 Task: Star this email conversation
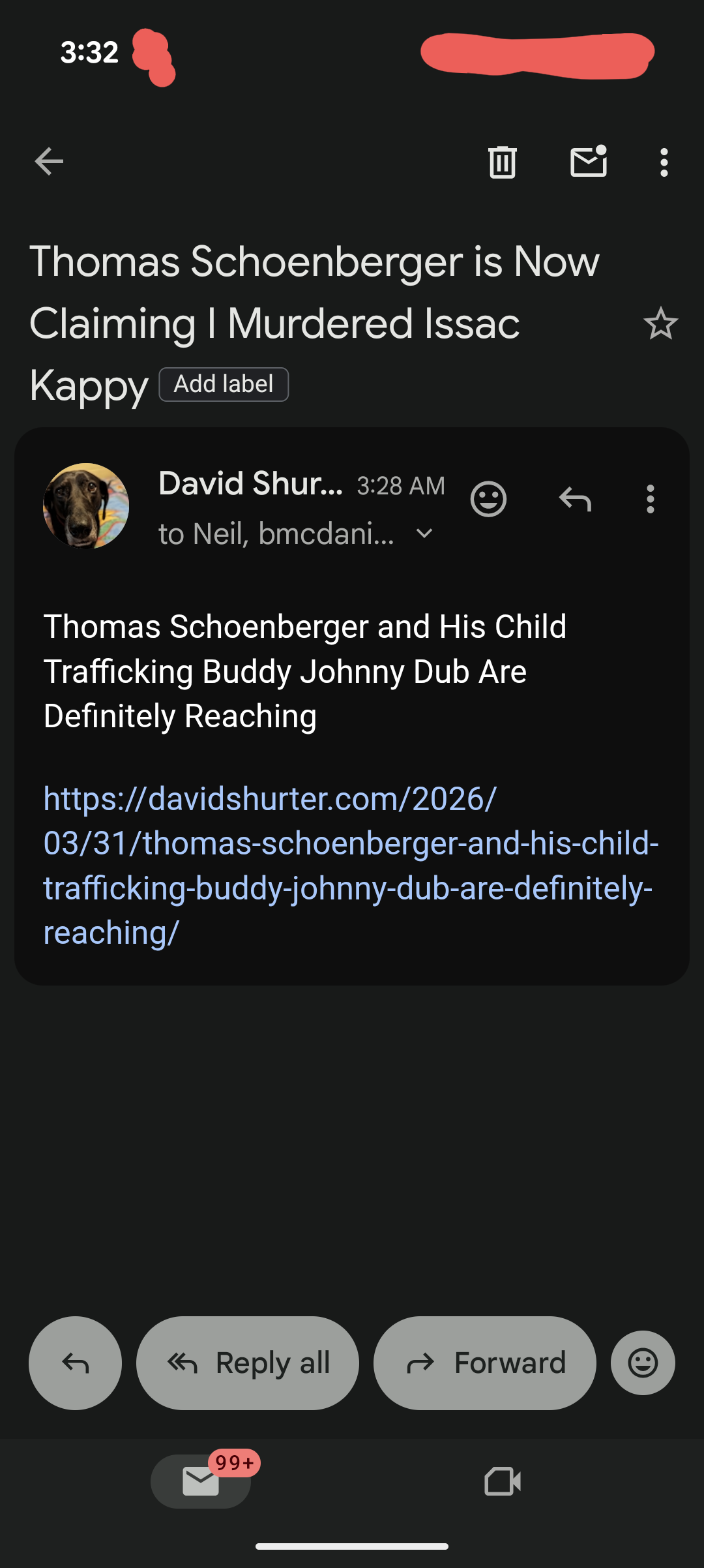tap(660, 324)
